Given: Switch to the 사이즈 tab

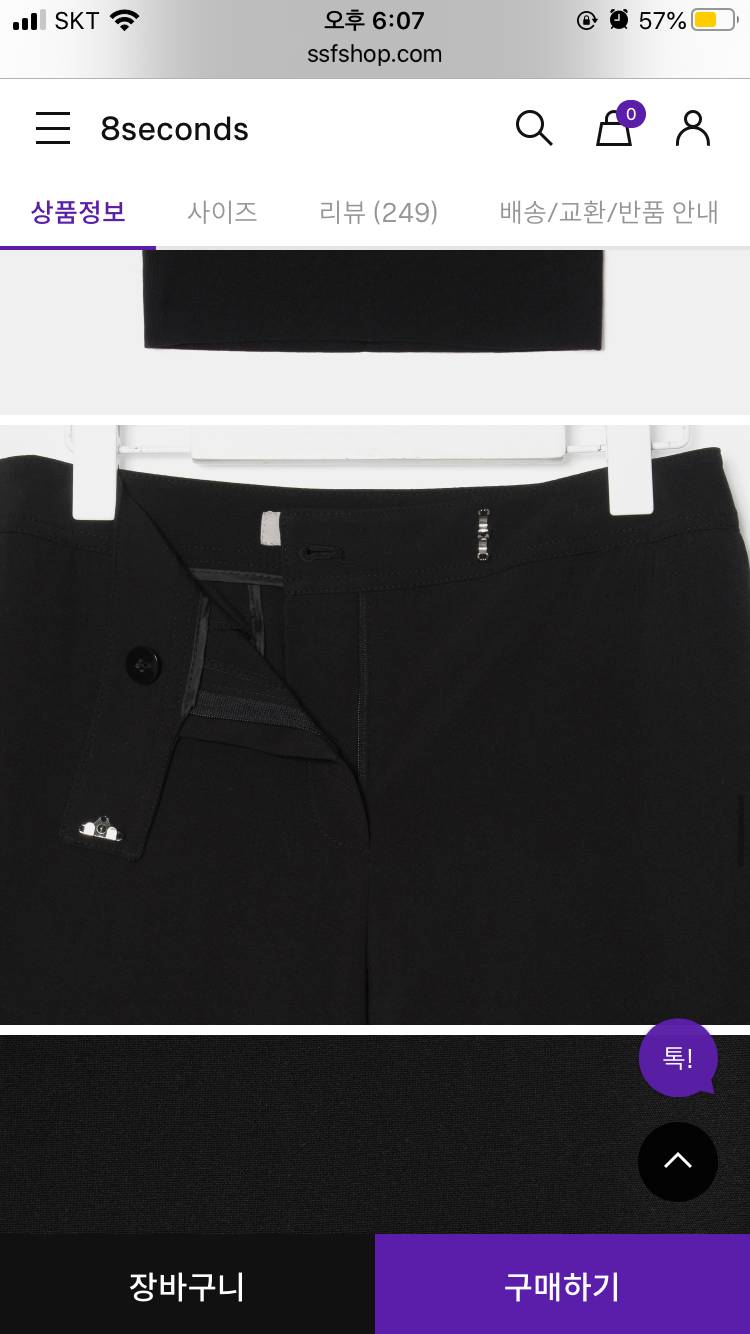Looking at the screenshot, I should pos(222,212).
